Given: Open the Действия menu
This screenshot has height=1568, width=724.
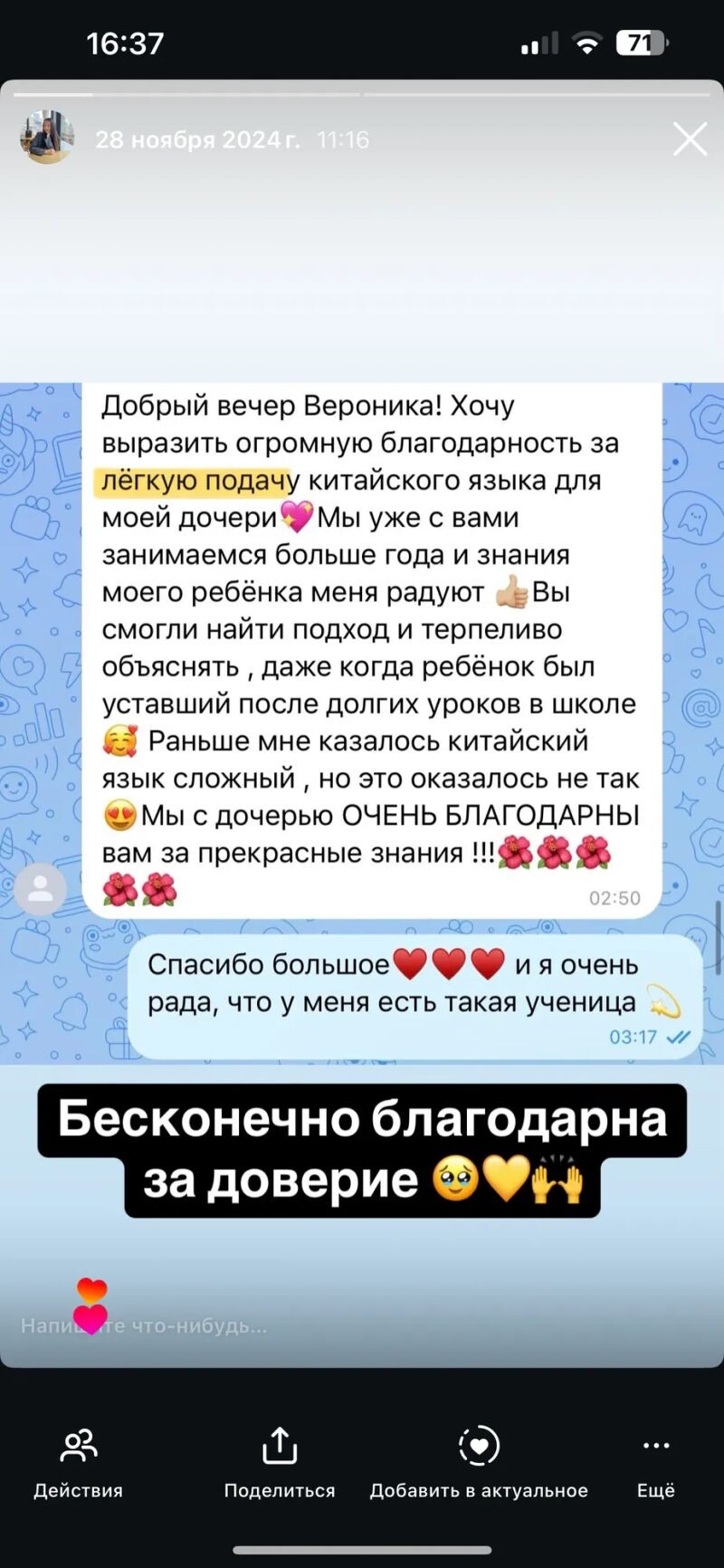Looking at the screenshot, I should click(78, 1463).
